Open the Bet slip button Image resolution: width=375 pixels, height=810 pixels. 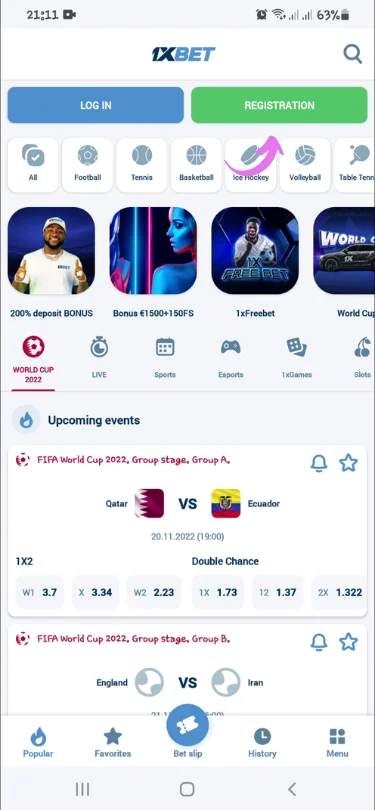188,731
